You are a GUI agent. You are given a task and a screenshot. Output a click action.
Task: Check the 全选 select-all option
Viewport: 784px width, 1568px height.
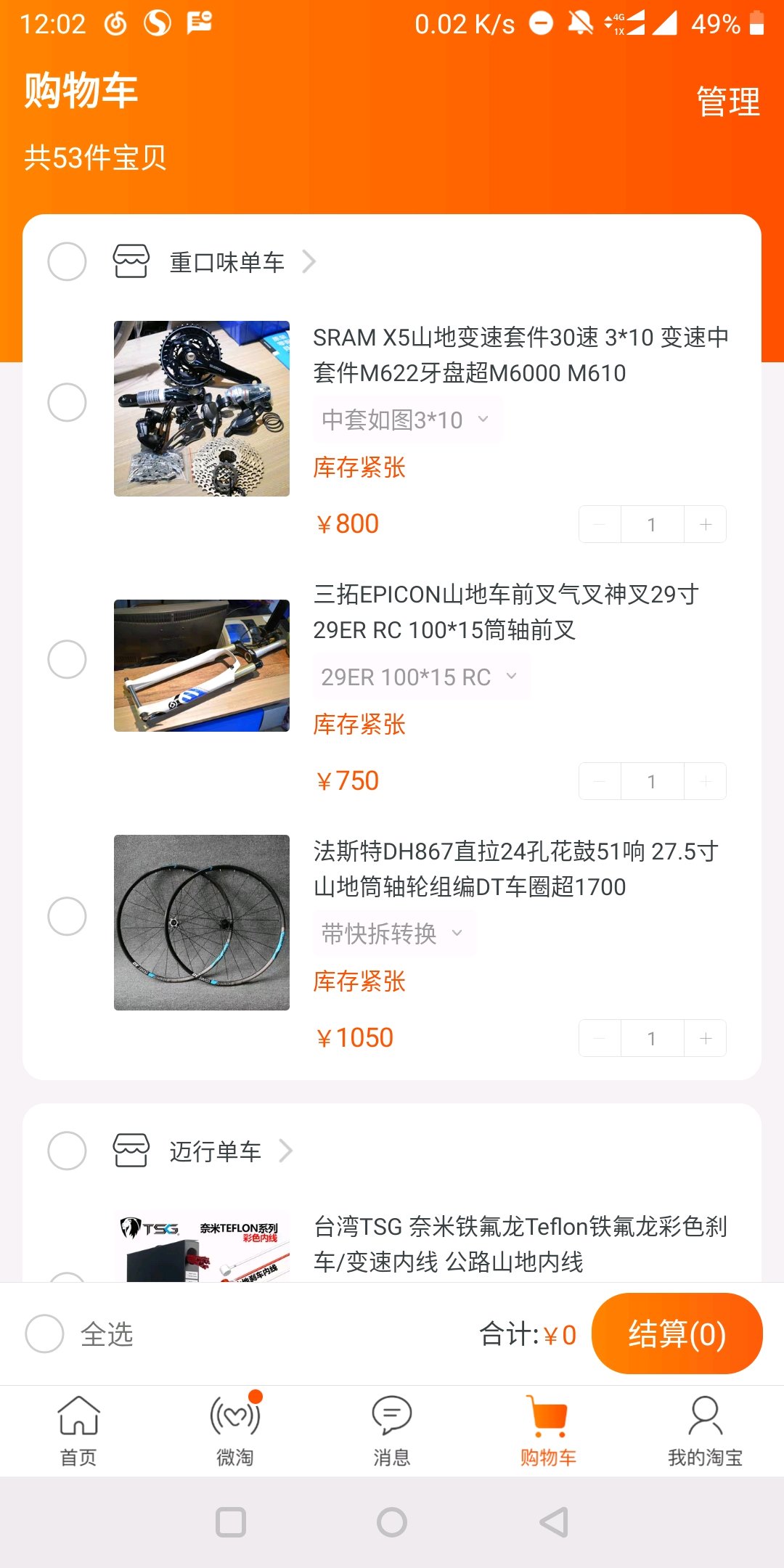[45, 1334]
